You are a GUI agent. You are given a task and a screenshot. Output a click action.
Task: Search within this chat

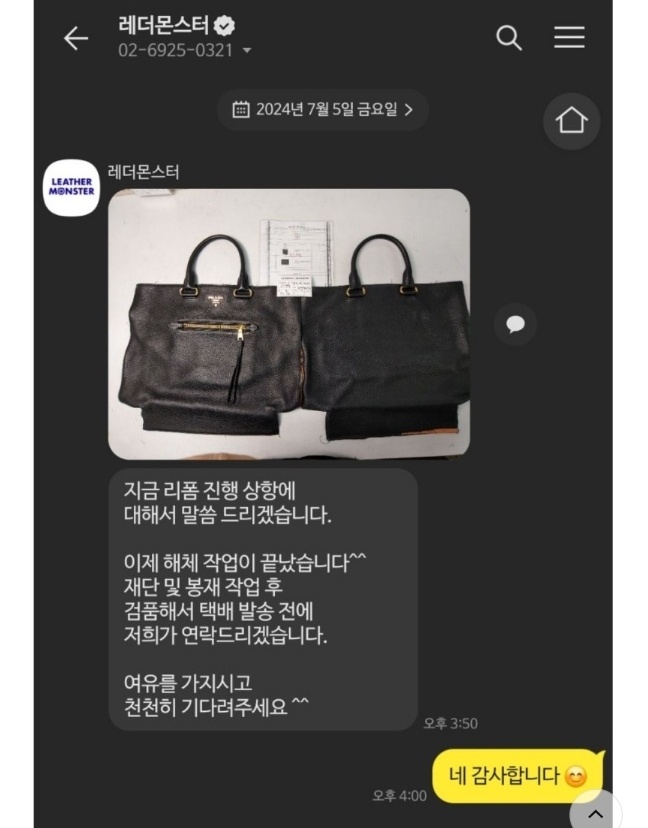(x=509, y=38)
